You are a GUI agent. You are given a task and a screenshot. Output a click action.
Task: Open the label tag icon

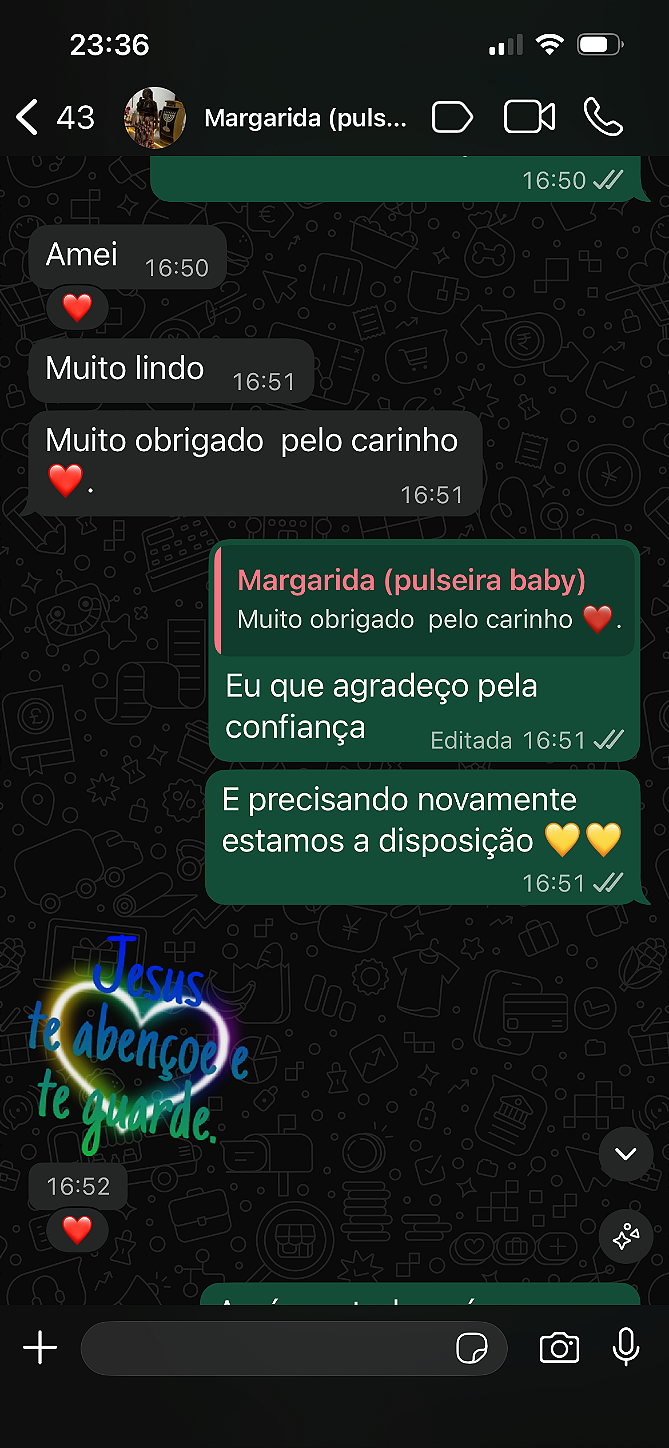452,118
